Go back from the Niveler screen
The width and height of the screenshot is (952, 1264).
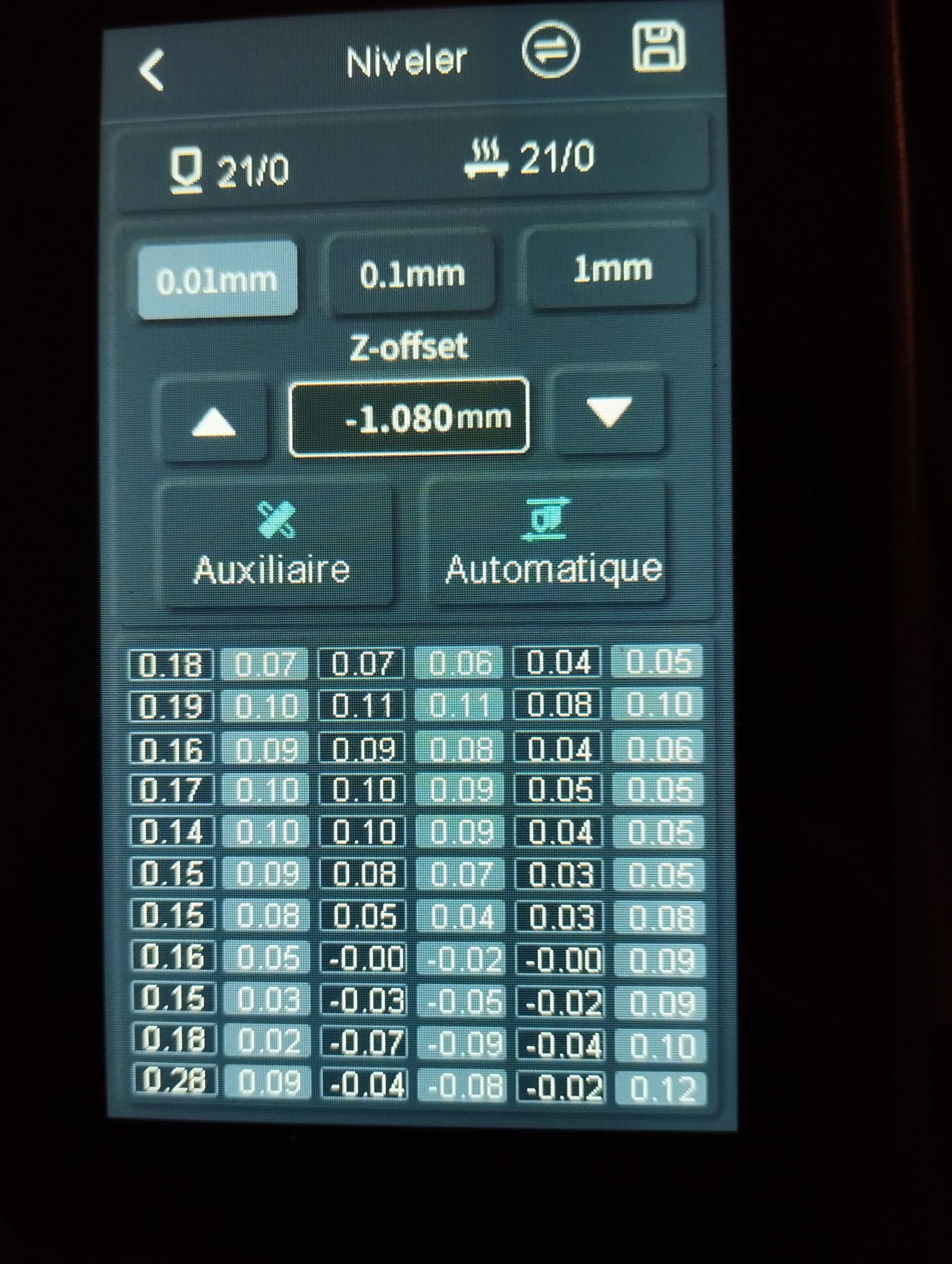click(x=152, y=69)
